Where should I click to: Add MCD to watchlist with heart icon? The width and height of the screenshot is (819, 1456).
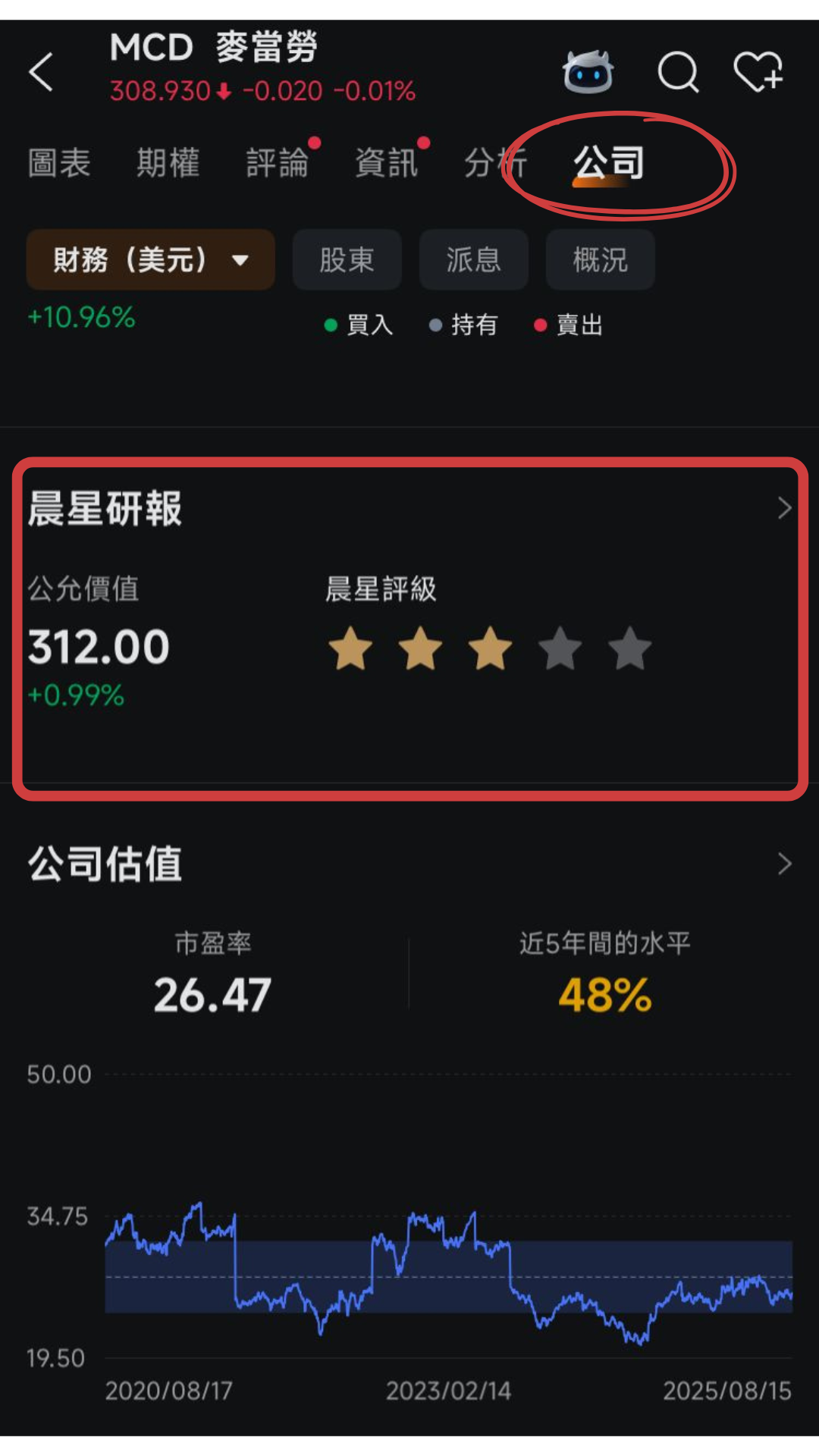758,72
